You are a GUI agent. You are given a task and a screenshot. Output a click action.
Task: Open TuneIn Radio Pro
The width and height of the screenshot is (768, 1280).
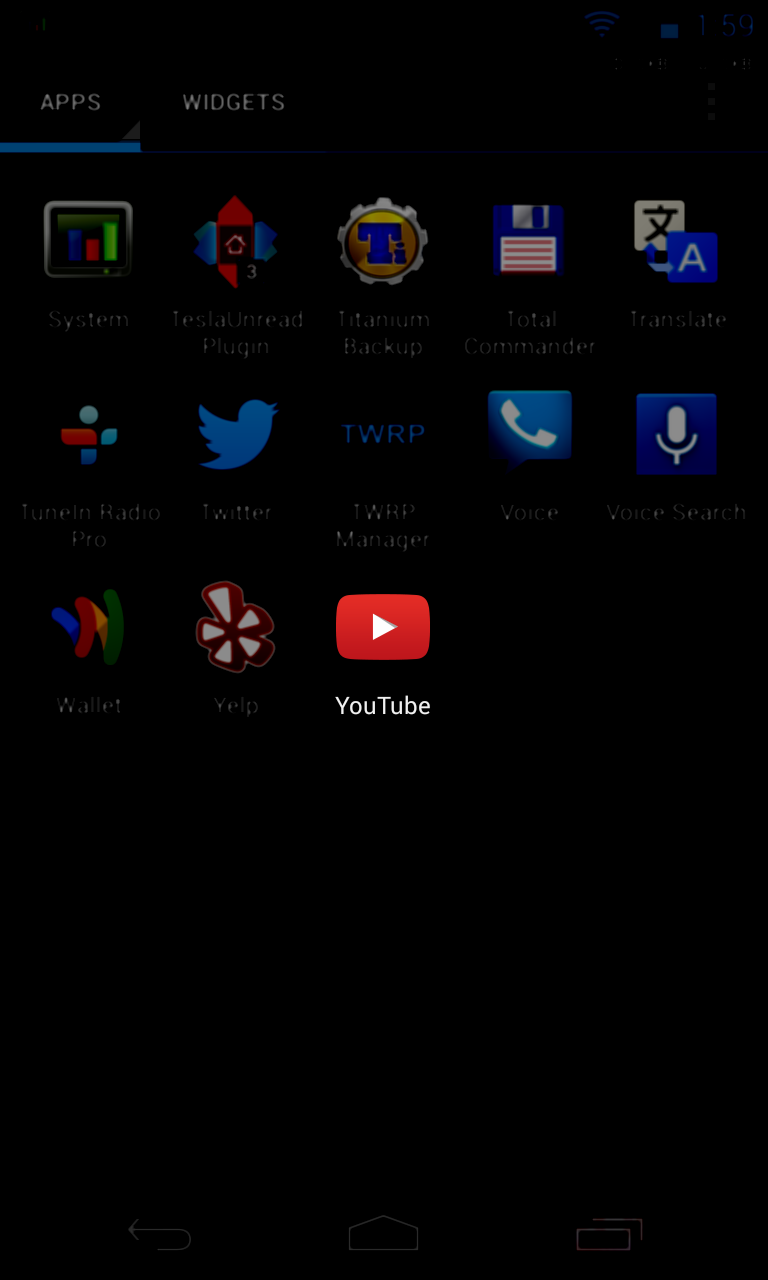[x=89, y=434]
